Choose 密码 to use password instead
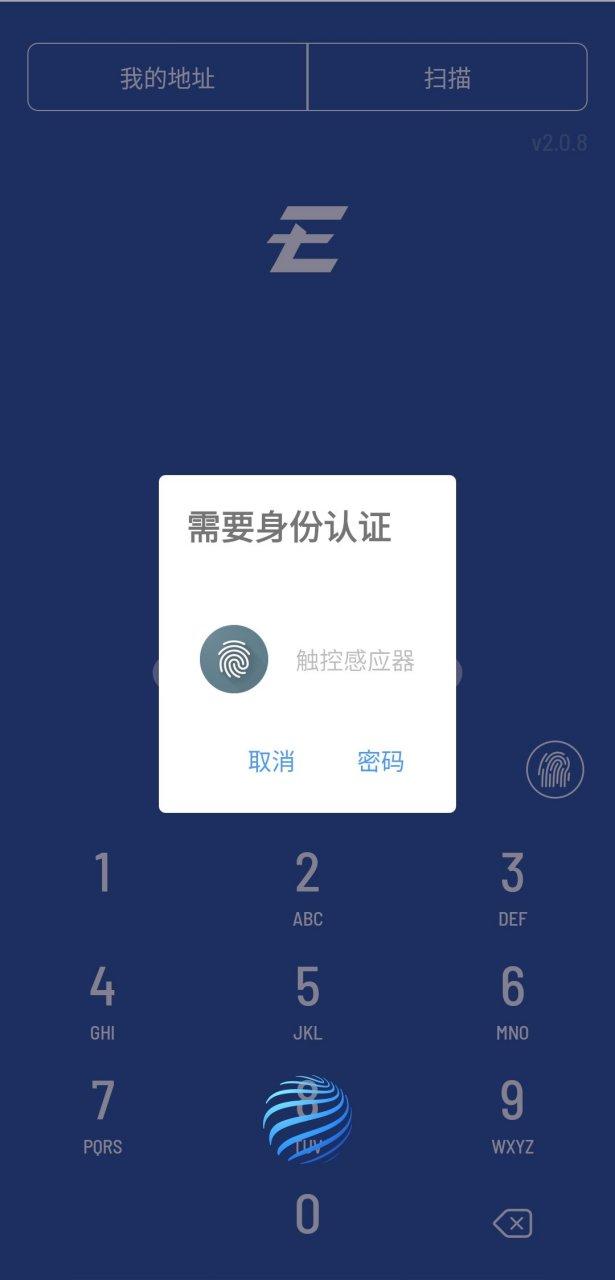The image size is (615, 1280). [380, 761]
